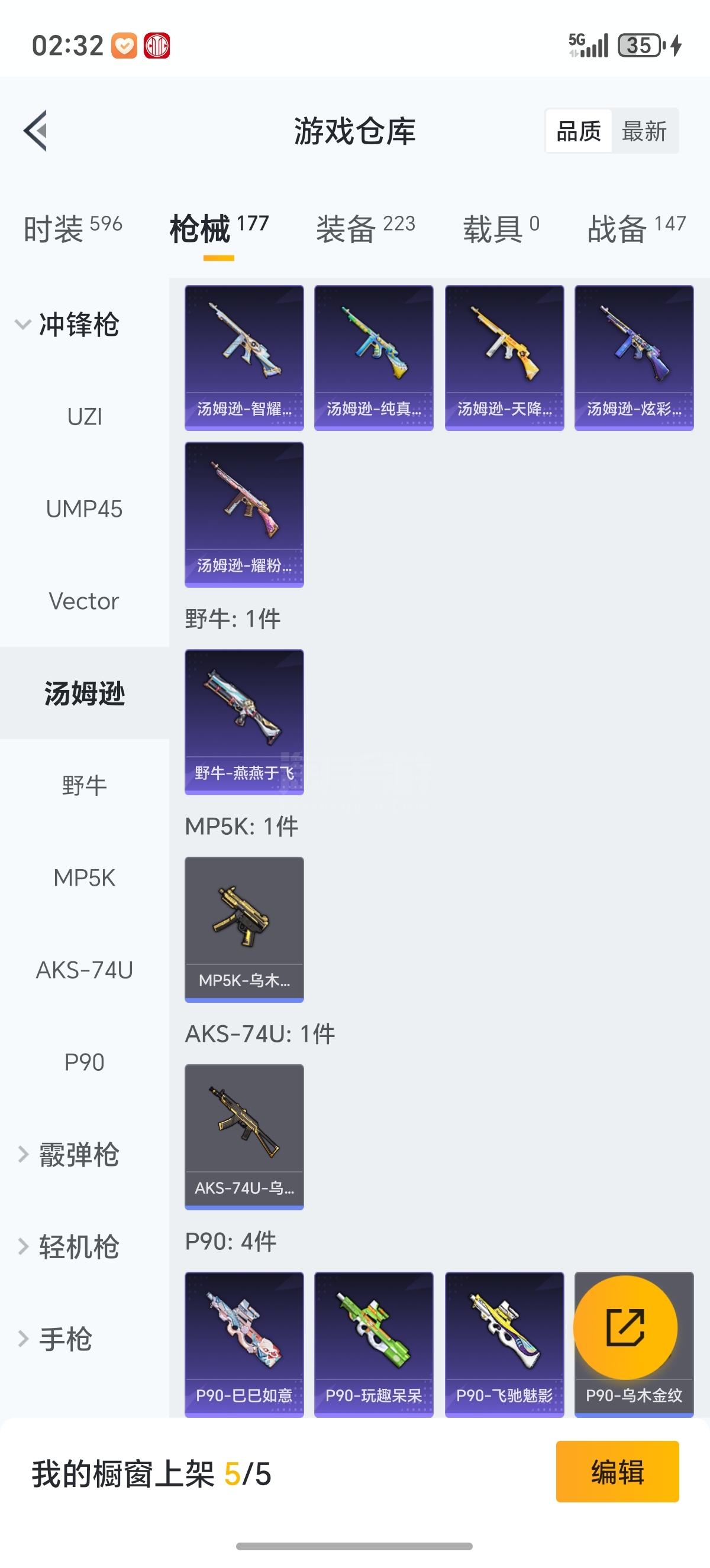Collapse the 冲锋枪 category
Viewport: 710px width, 1568px height.
coord(67,325)
